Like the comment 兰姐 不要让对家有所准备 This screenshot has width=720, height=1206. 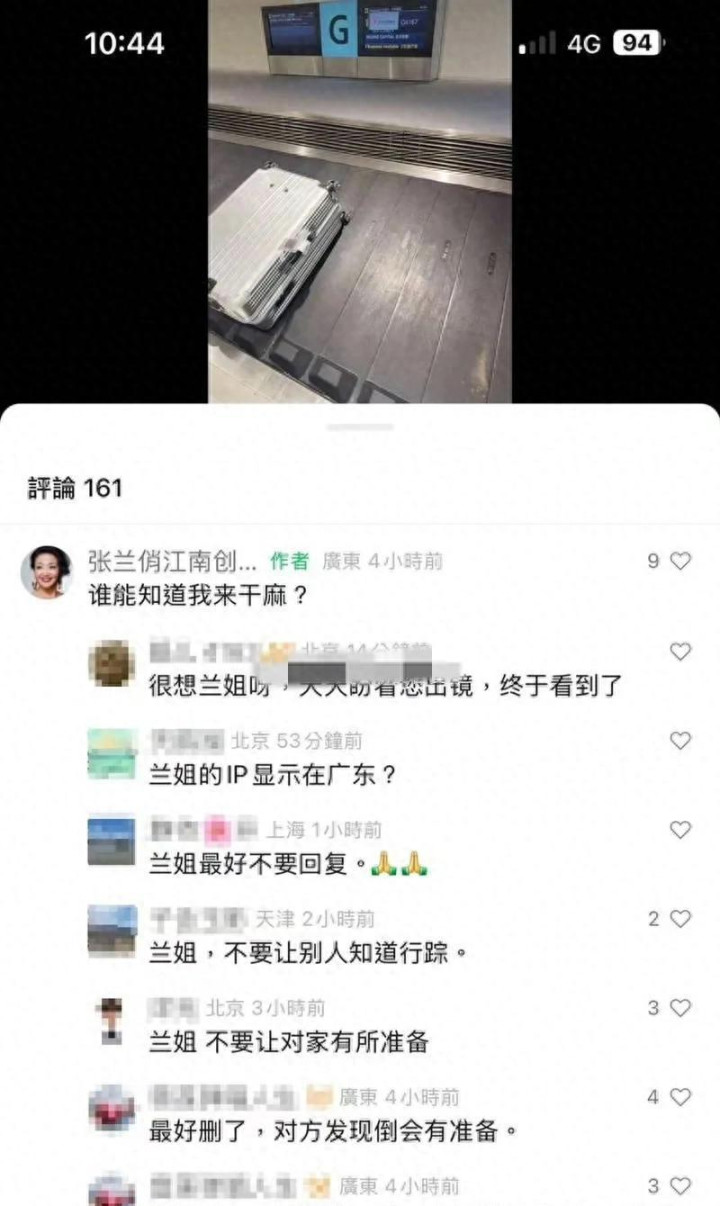(680, 1007)
